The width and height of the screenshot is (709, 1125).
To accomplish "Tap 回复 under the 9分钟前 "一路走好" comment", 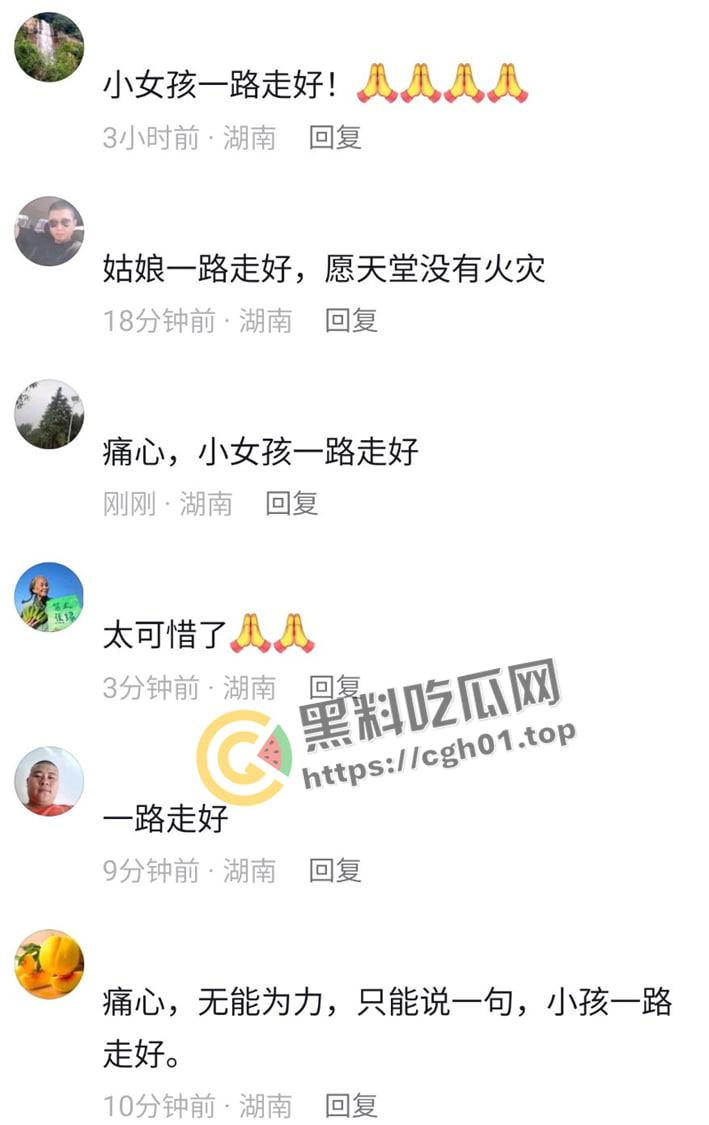I will 335,870.
